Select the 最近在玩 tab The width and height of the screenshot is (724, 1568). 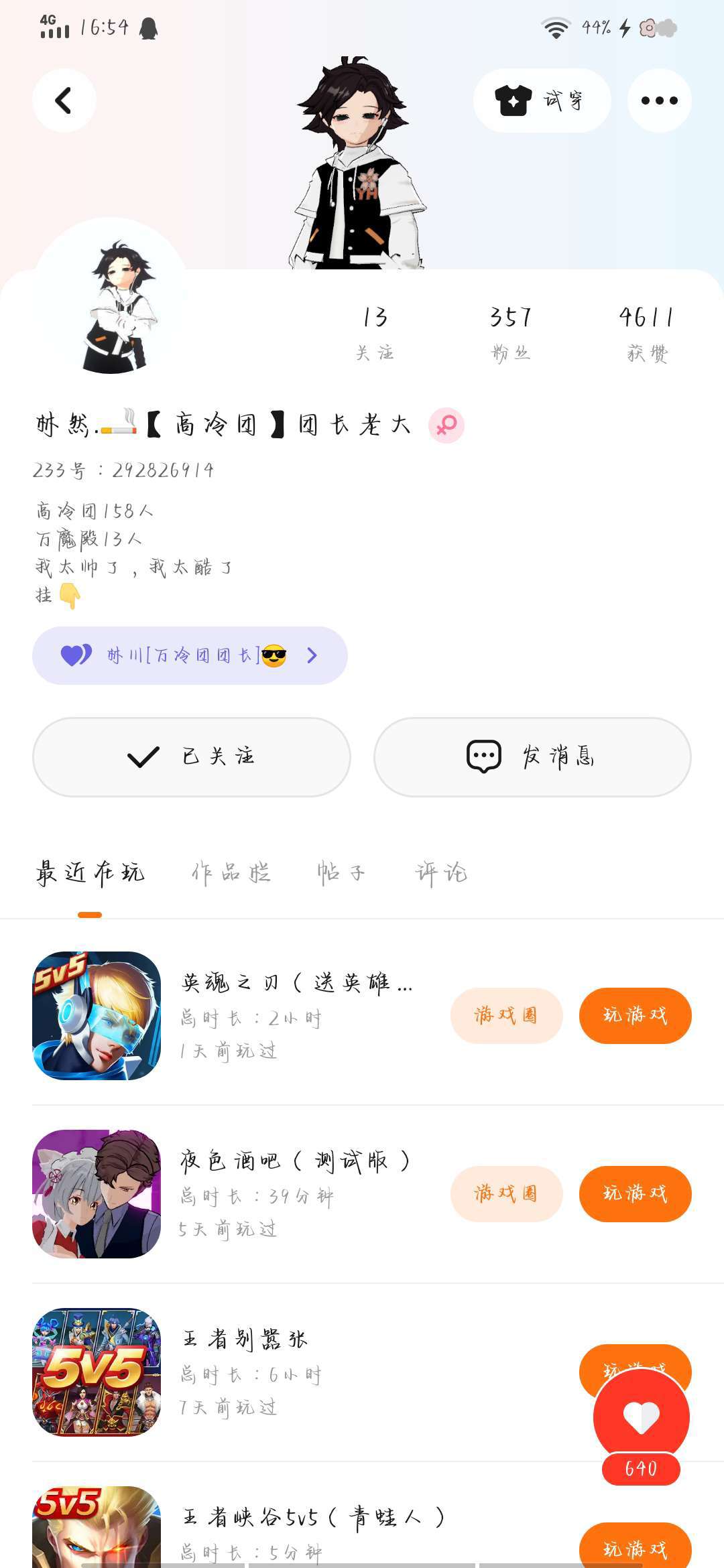pyautogui.click(x=90, y=873)
